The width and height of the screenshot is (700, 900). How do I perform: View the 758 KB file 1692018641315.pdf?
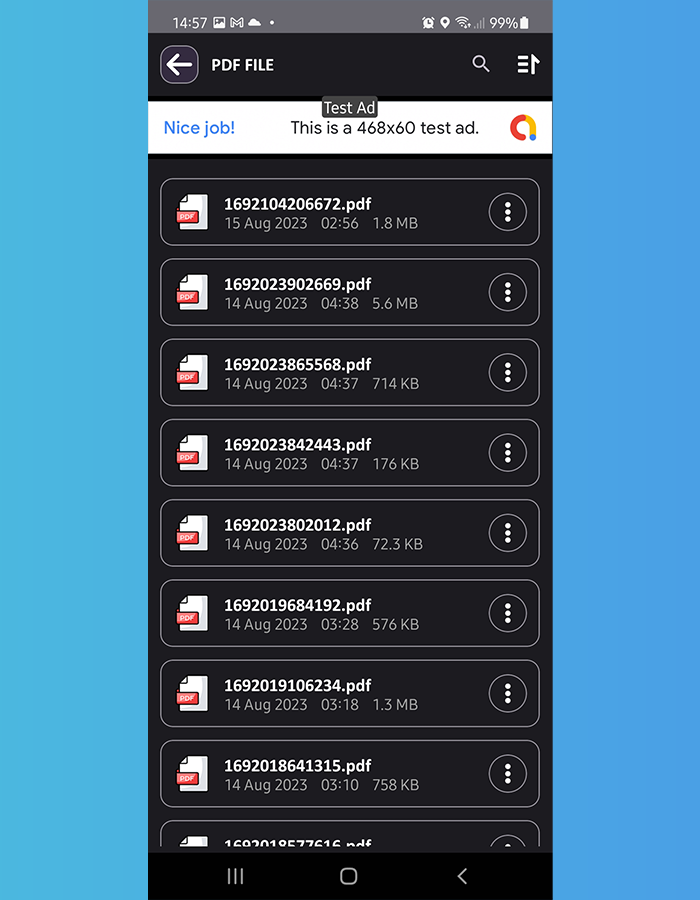click(320, 774)
